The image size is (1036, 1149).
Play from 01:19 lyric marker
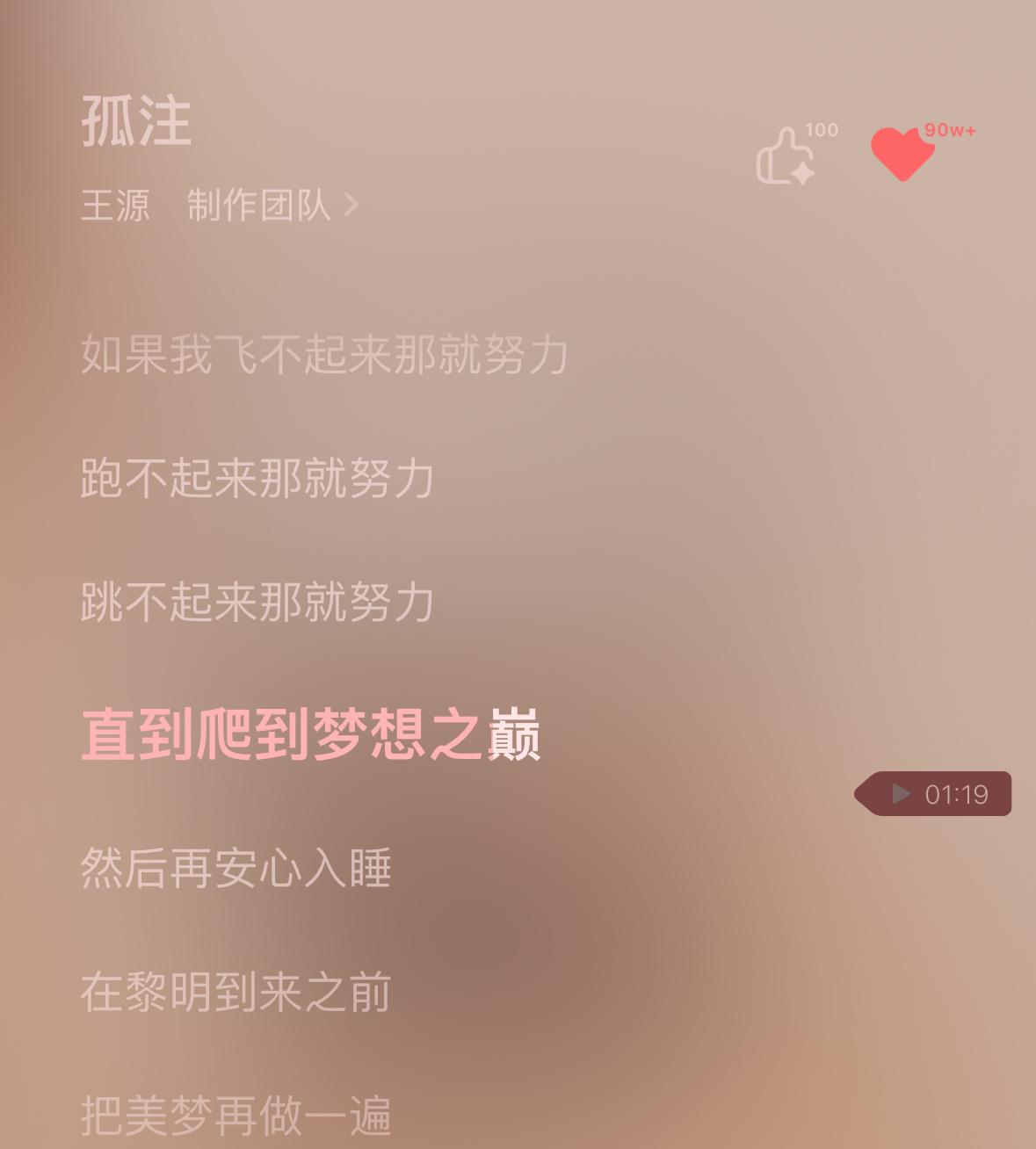coord(935,794)
